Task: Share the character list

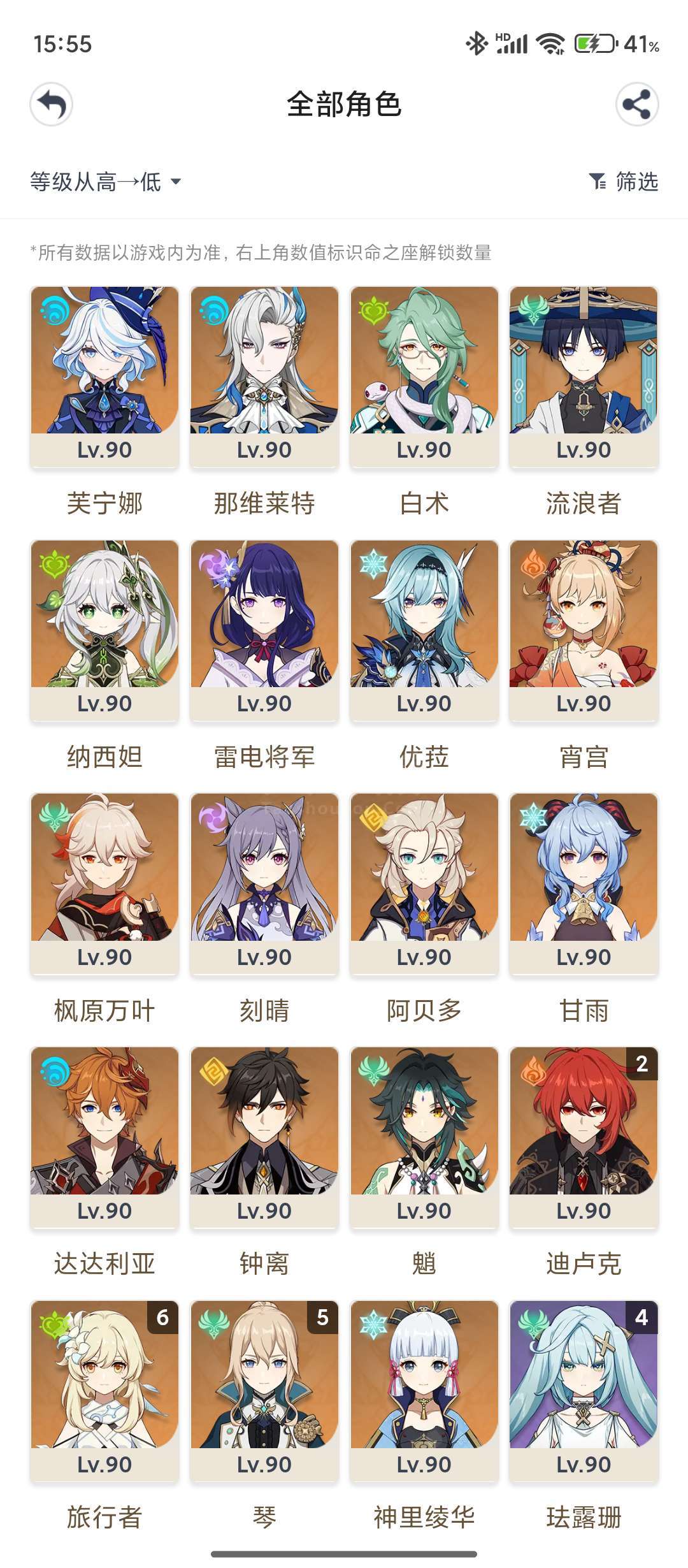Action: (637, 105)
